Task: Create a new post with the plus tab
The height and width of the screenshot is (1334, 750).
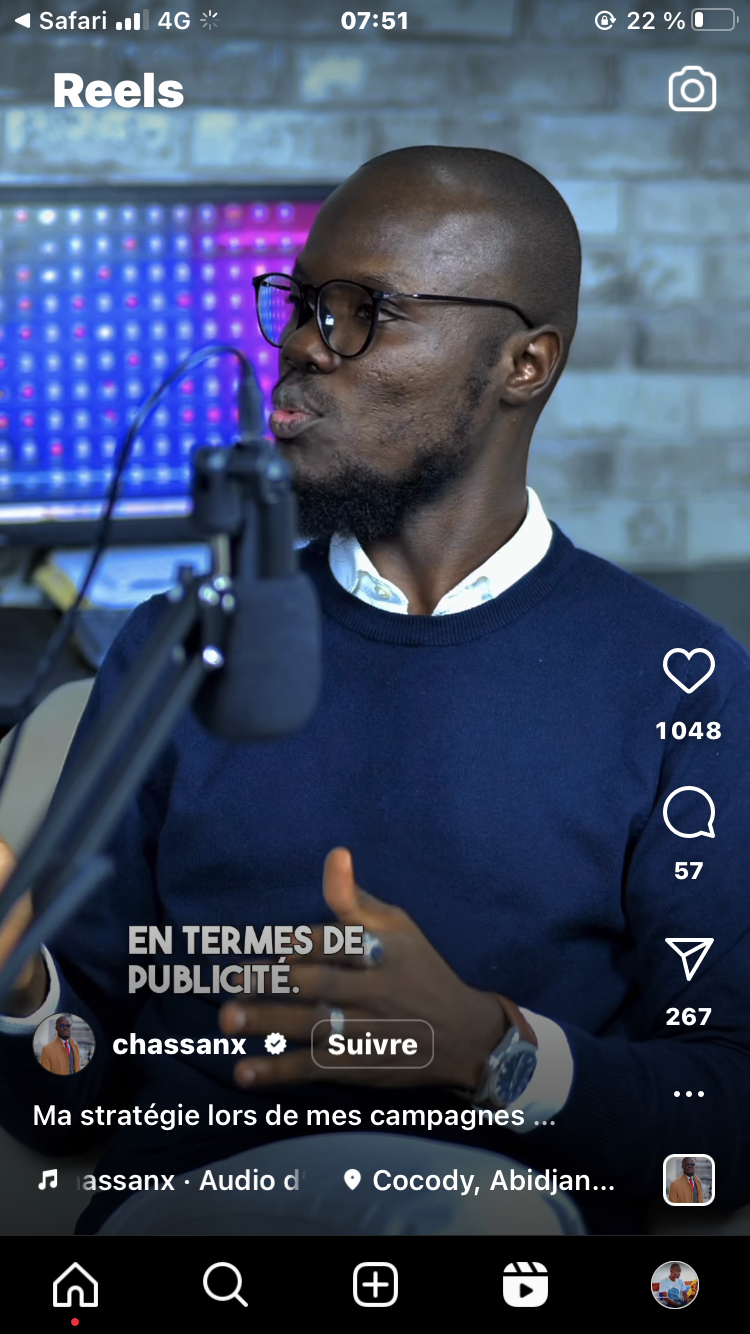Action: (x=375, y=1284)
